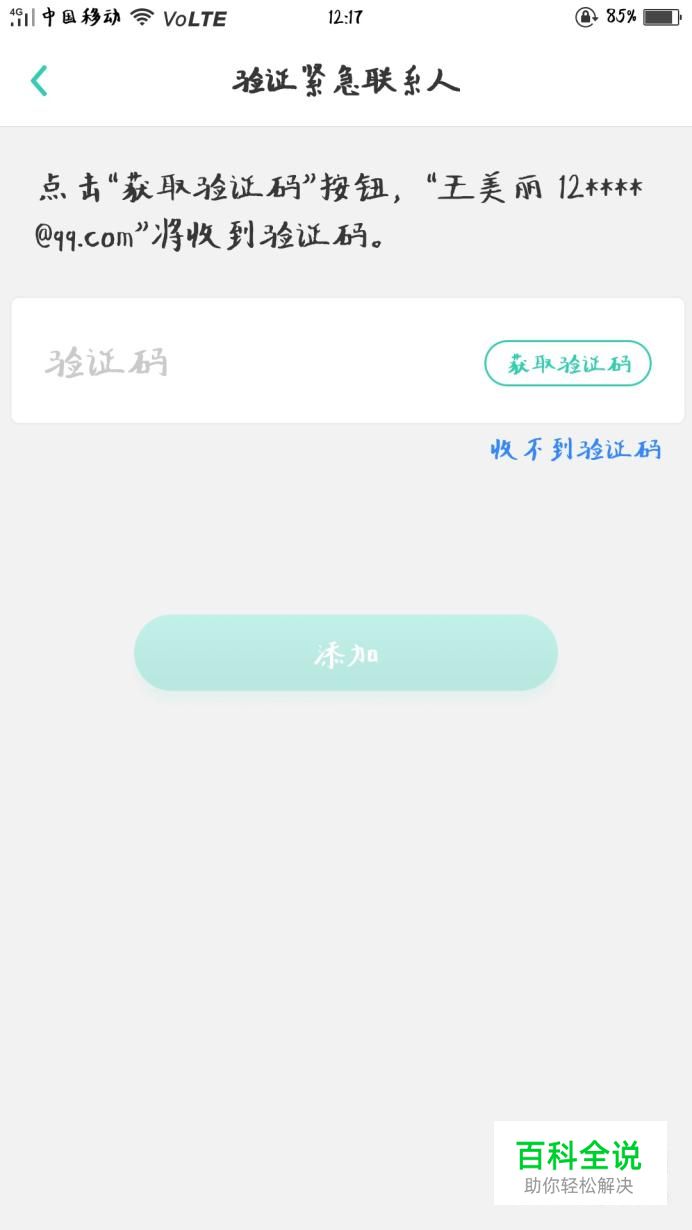Go back with the top-left arrow
The width and height of the screenshot is (692, 1230).
pyautogui.click(x=39, y=80)
